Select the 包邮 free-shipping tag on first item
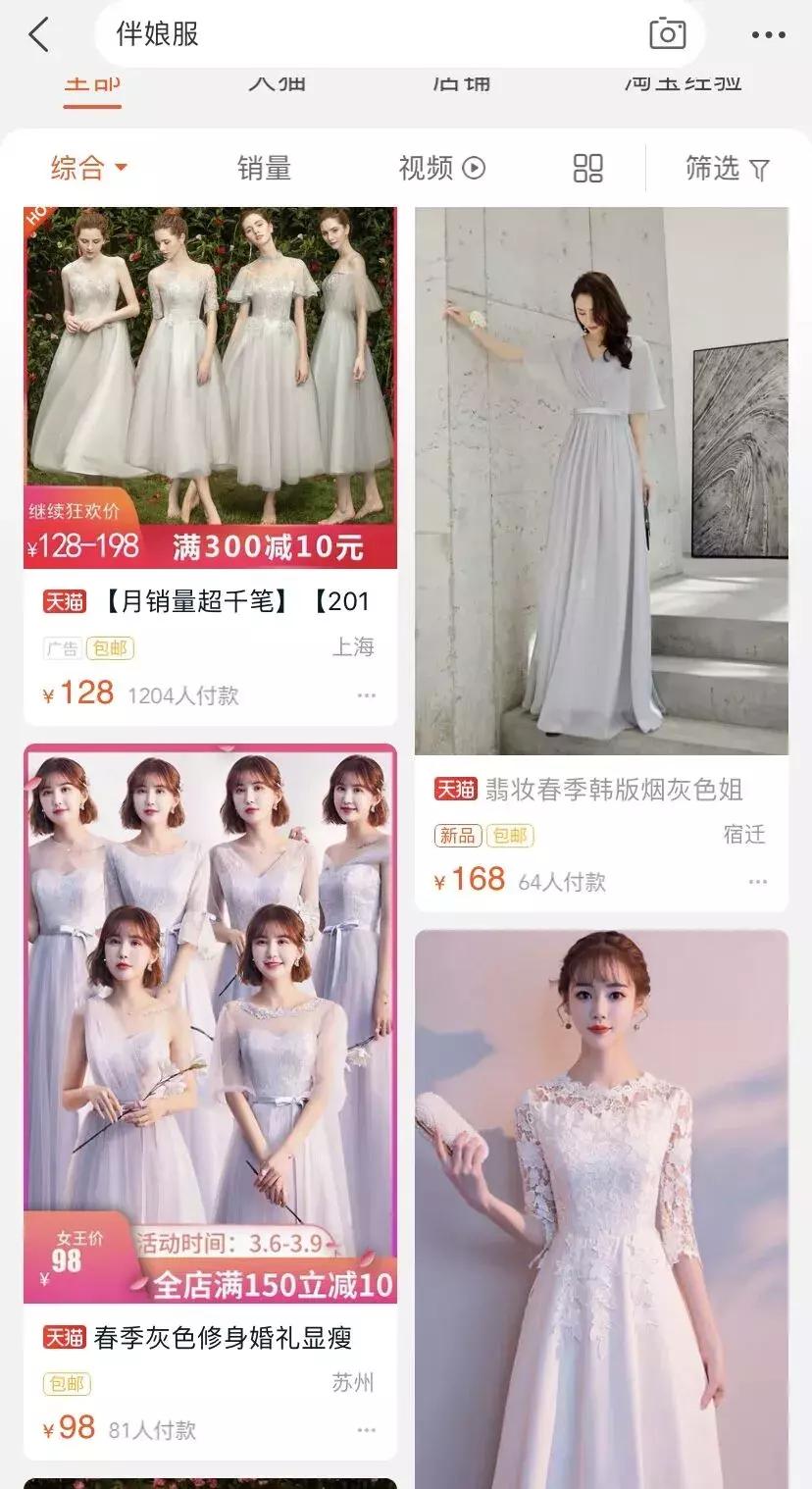The height and width of the screenshot is (1489, 812). (111, 648)
